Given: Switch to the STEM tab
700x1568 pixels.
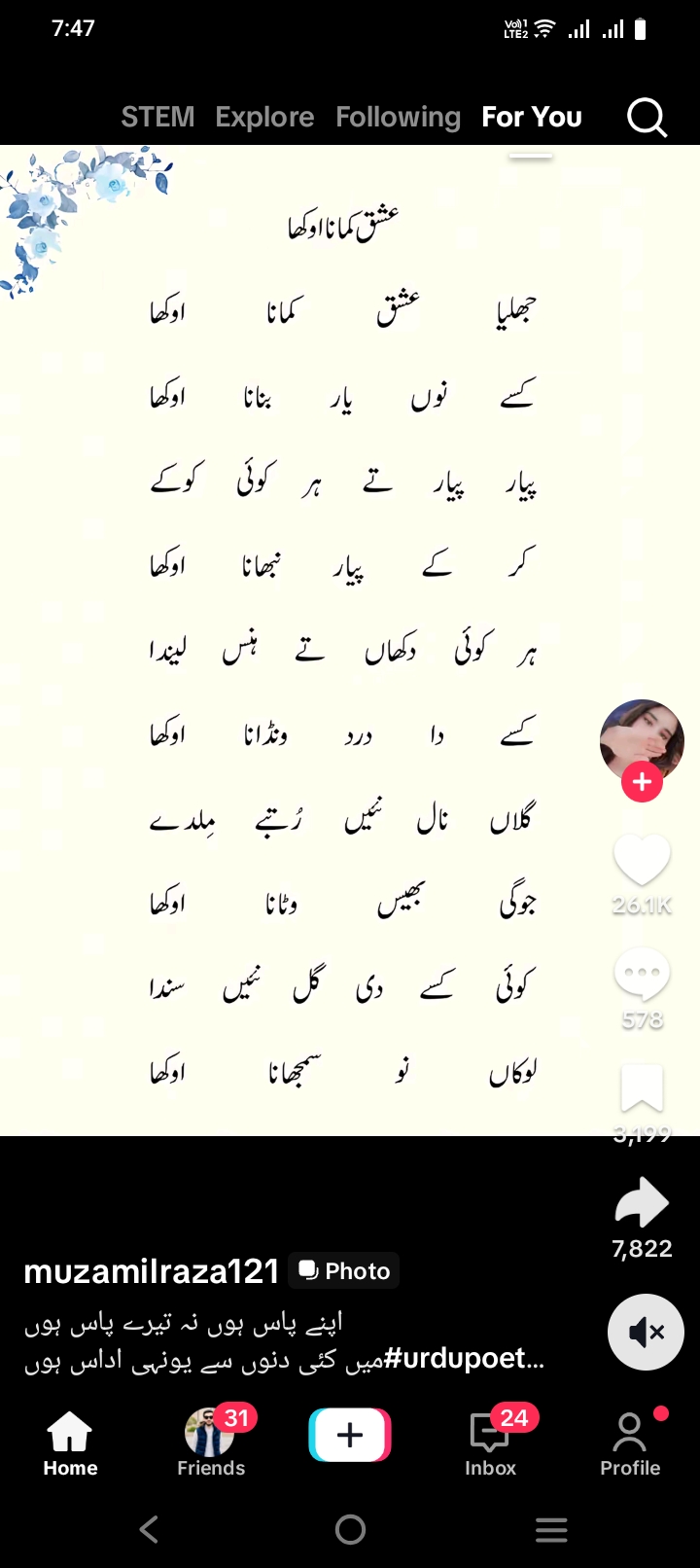Looking at the screenshot, I should tap(157, 118).
